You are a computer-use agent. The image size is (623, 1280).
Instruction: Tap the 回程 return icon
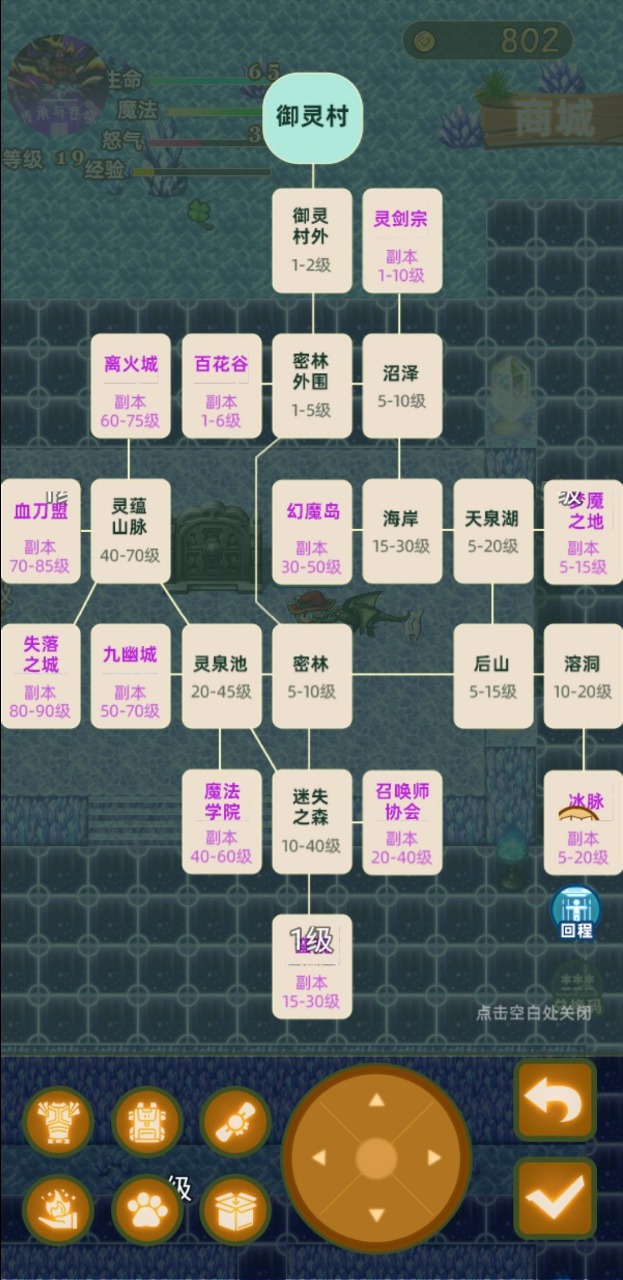(576, 910)
